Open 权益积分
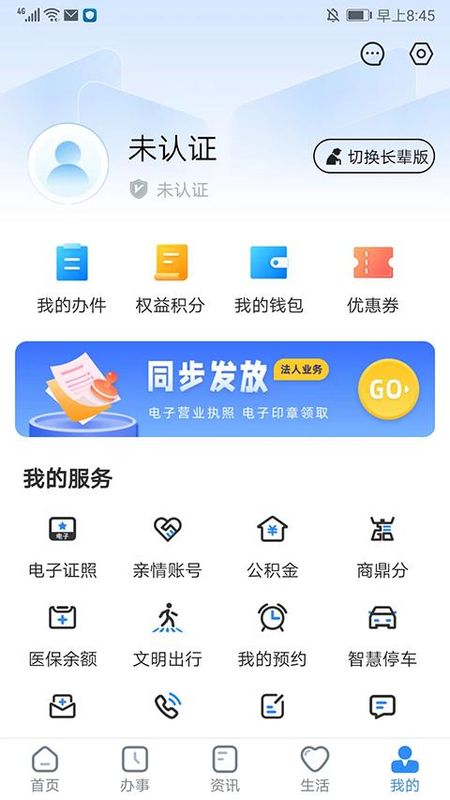The image size is (450, 800). [x=170, y=279]
